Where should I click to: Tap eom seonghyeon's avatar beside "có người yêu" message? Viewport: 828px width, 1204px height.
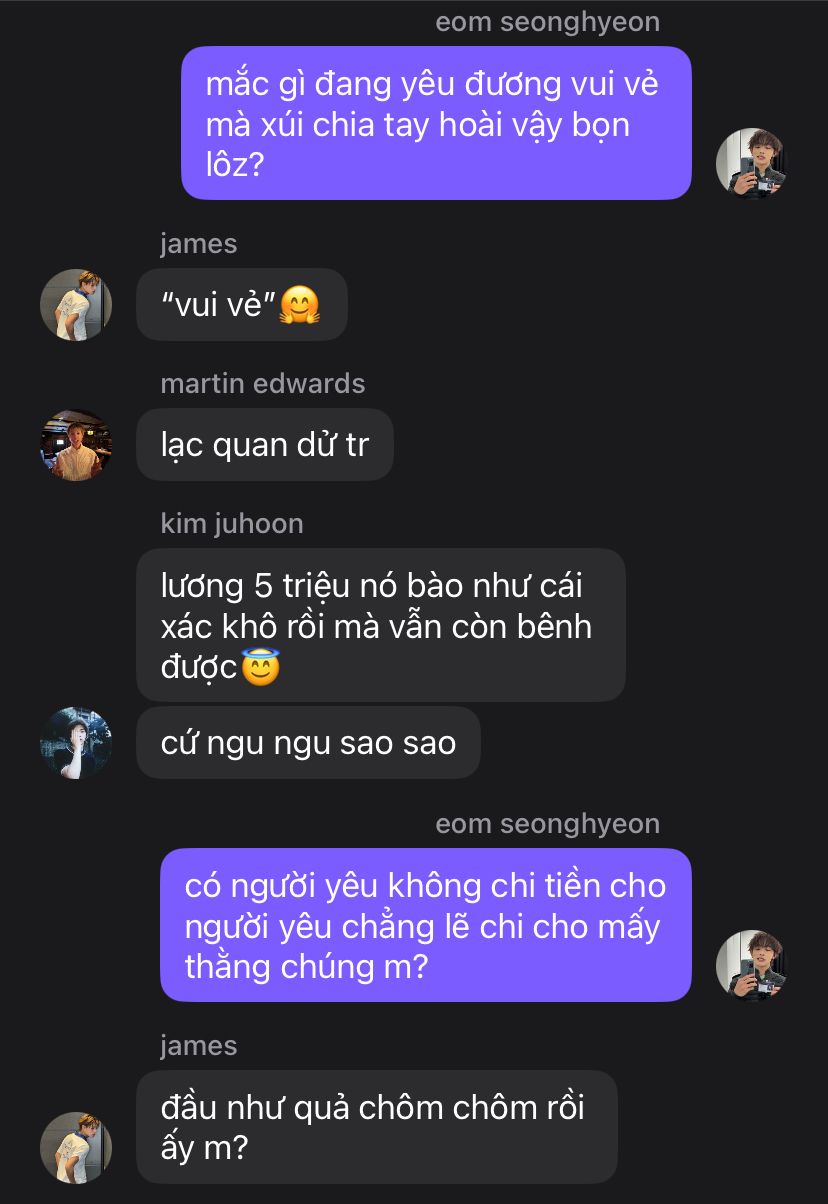tap(752, 966)
